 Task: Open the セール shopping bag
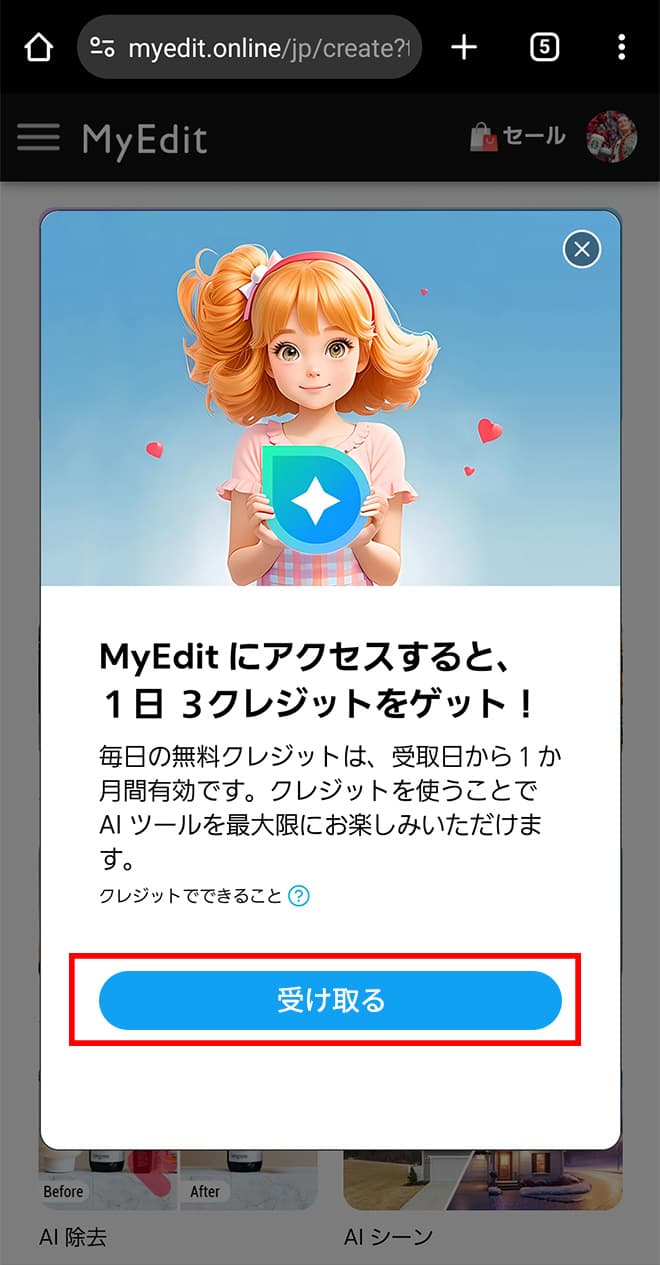[517, 138]
